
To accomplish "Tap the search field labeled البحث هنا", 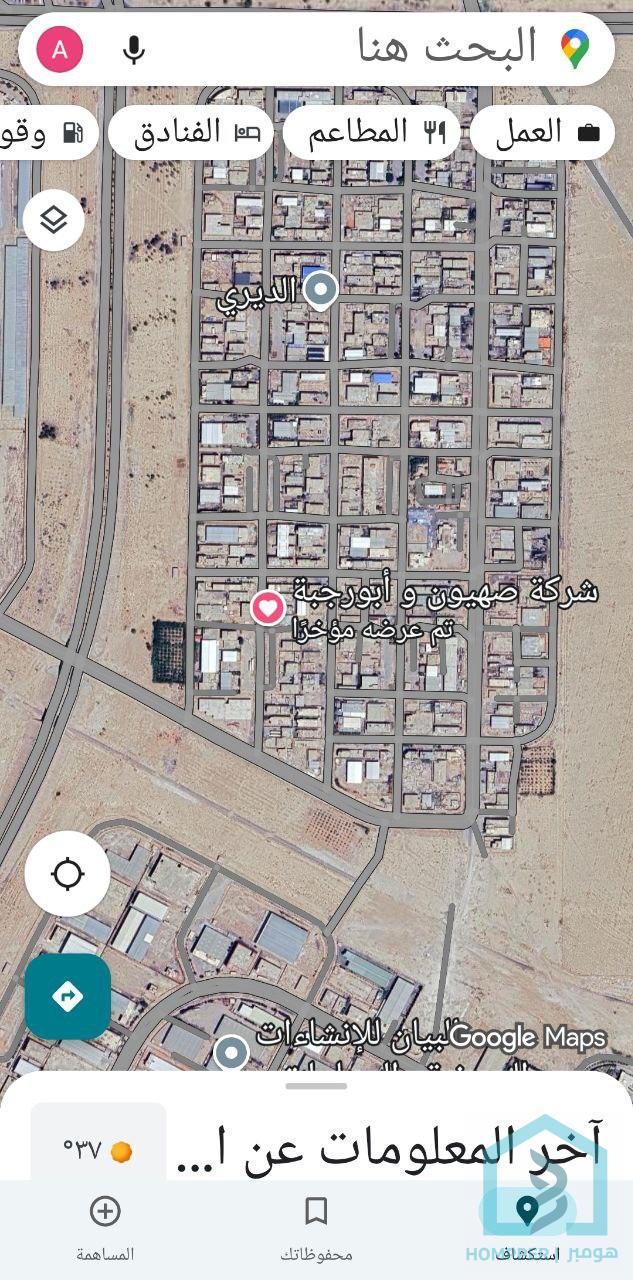I will (400, 48).
